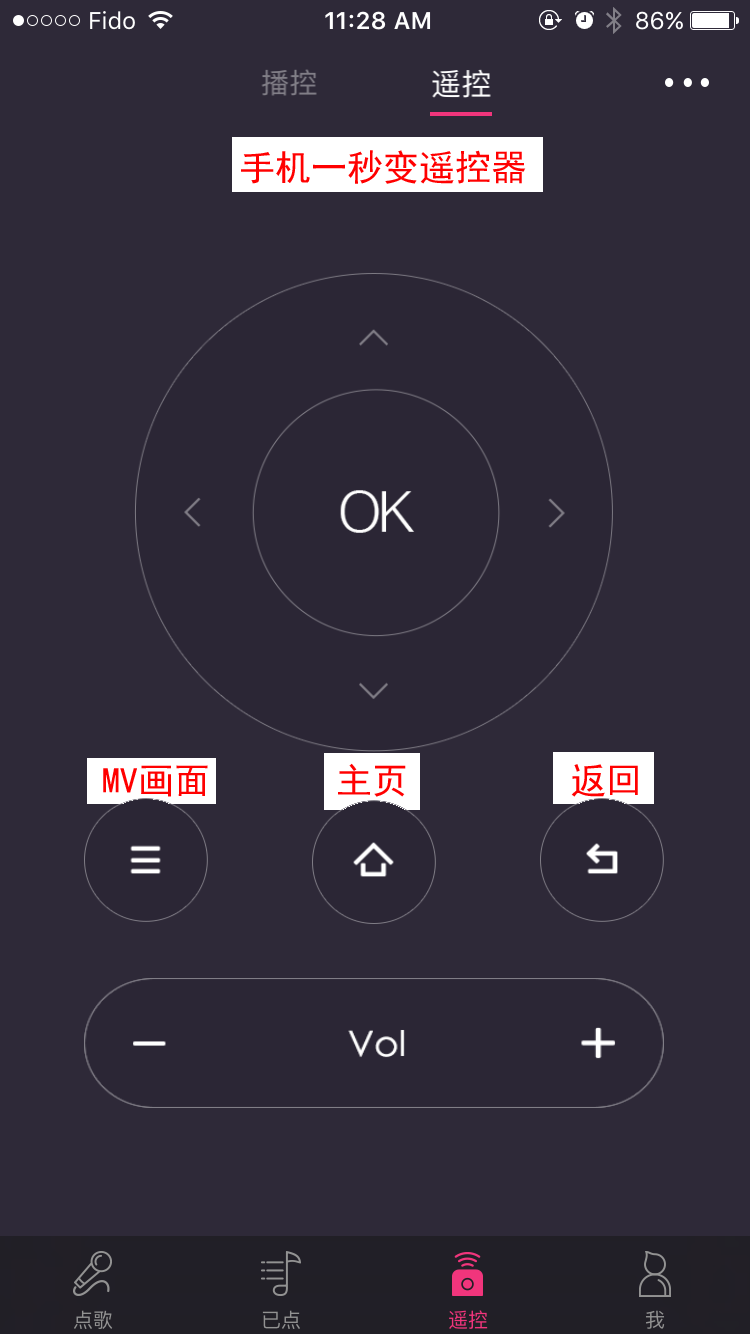Open the 已点 bottom tab
750x1334 pixels.
click(x=281, y=1289)
